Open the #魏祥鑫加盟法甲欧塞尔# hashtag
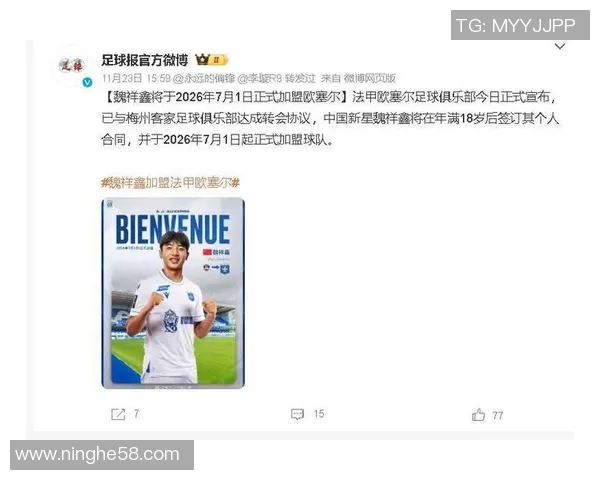The width and height of the screenshot is (600, 480). [171, 182]
